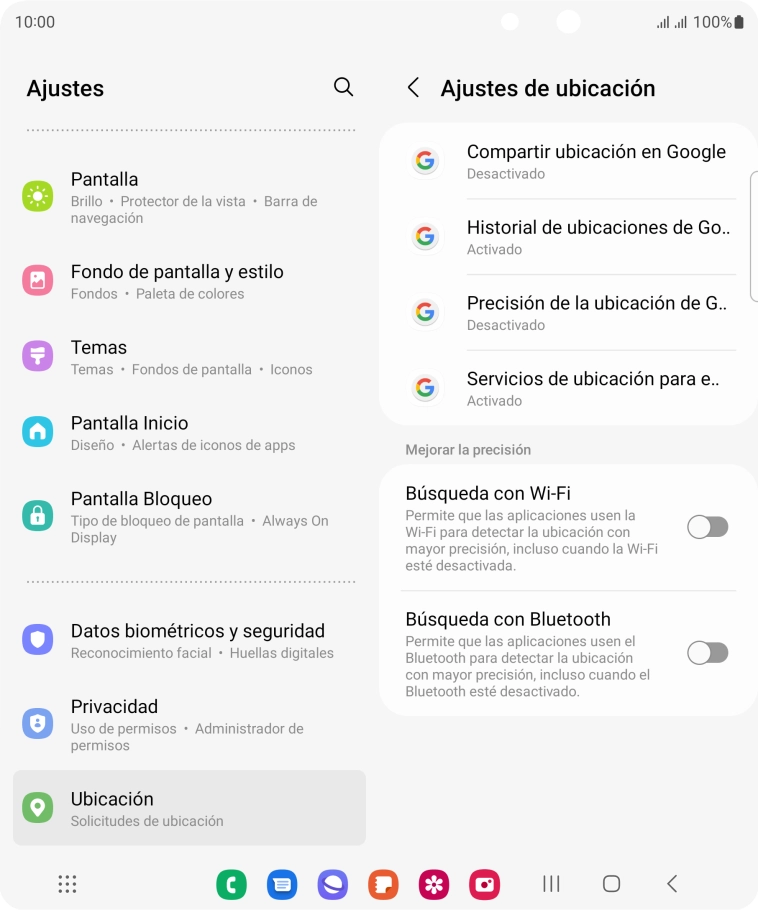Open Precisión de la ubicación de Google
758x910 pixels.
click(x=567, y=313)
